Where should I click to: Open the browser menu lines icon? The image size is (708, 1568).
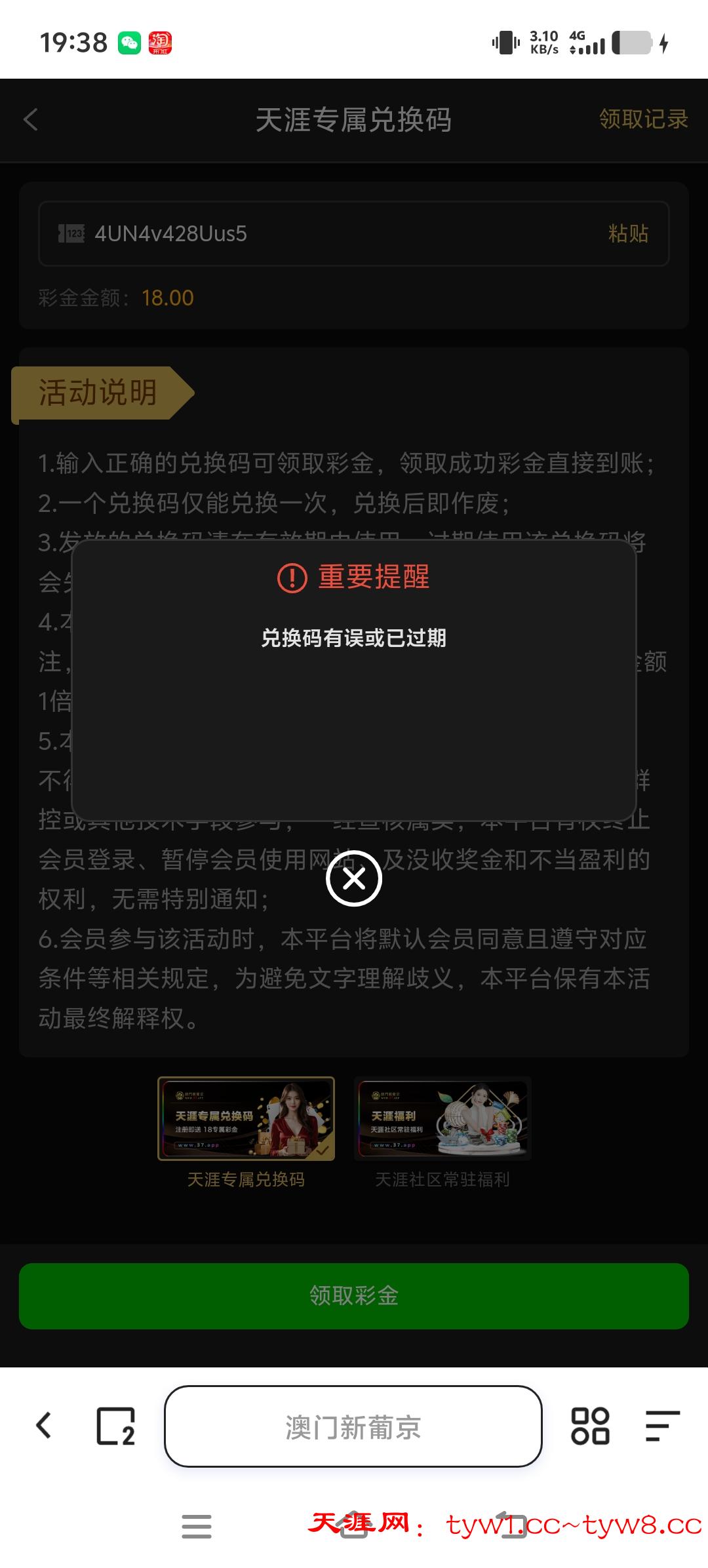(662, 1426)
